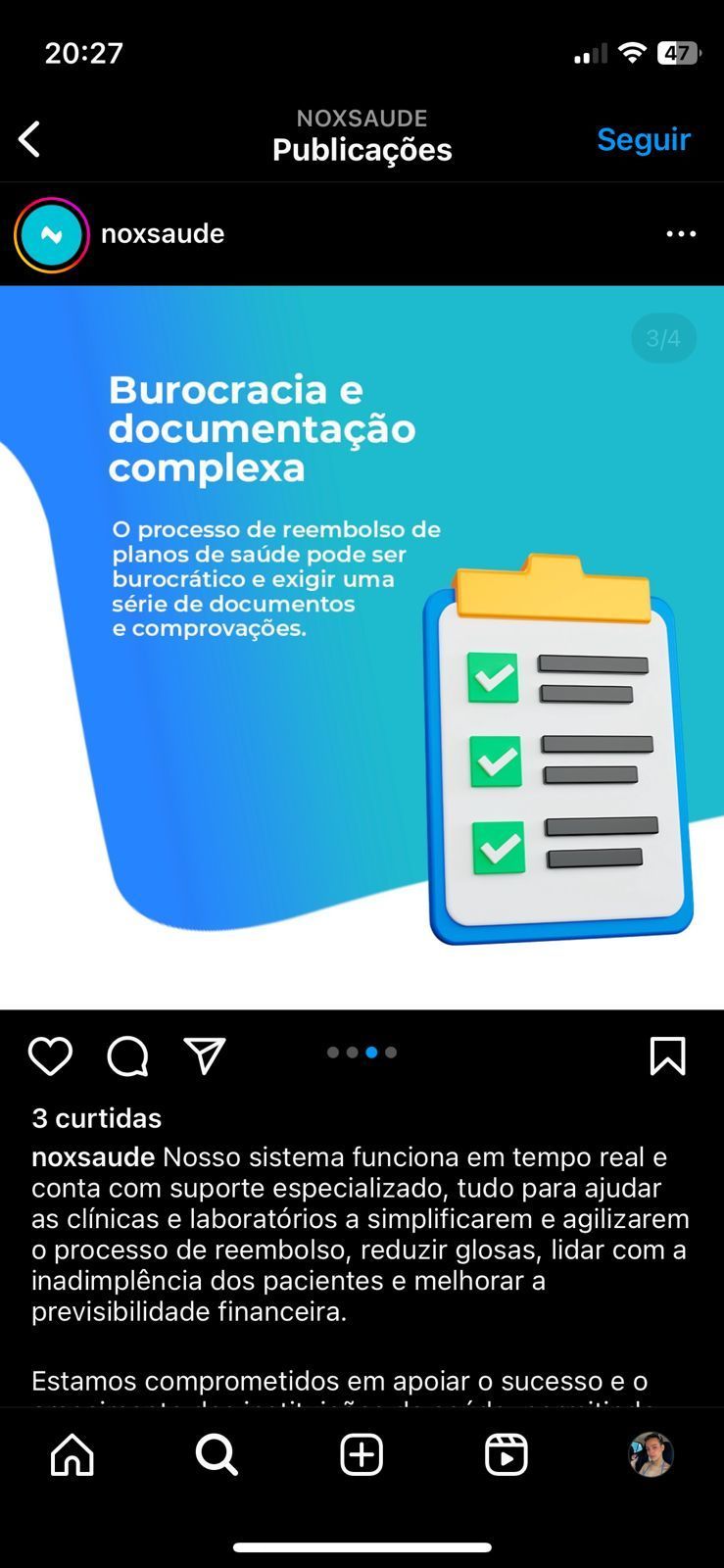
Task: Open comments on this post
Action: click(x=127, y=1056)
